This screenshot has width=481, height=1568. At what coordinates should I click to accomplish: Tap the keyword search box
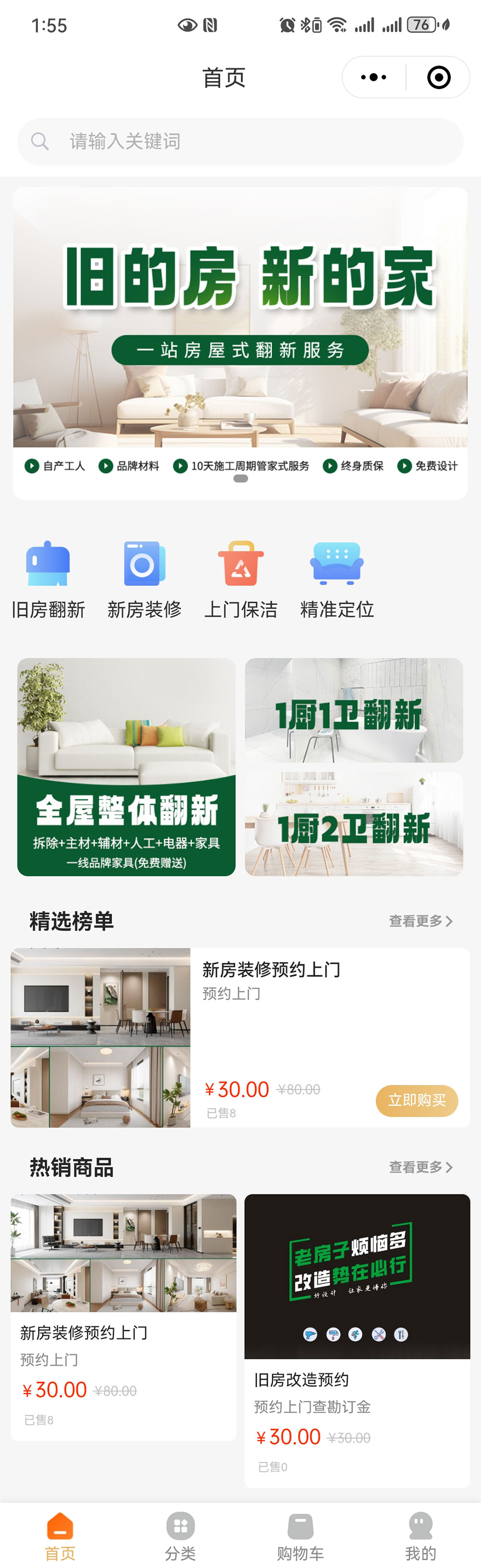click(240, 142)
